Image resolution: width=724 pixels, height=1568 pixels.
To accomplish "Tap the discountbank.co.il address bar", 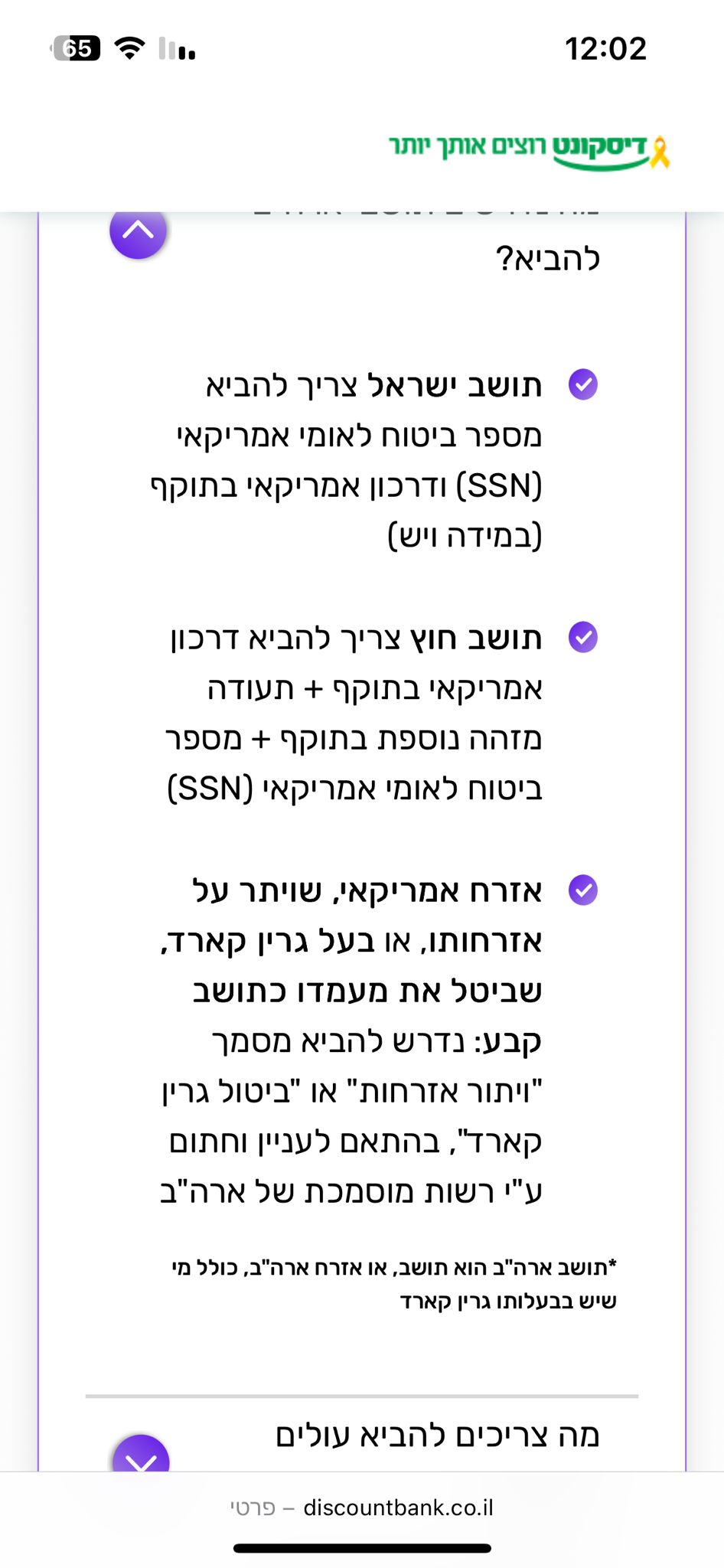I will [x=362, y=1508].
